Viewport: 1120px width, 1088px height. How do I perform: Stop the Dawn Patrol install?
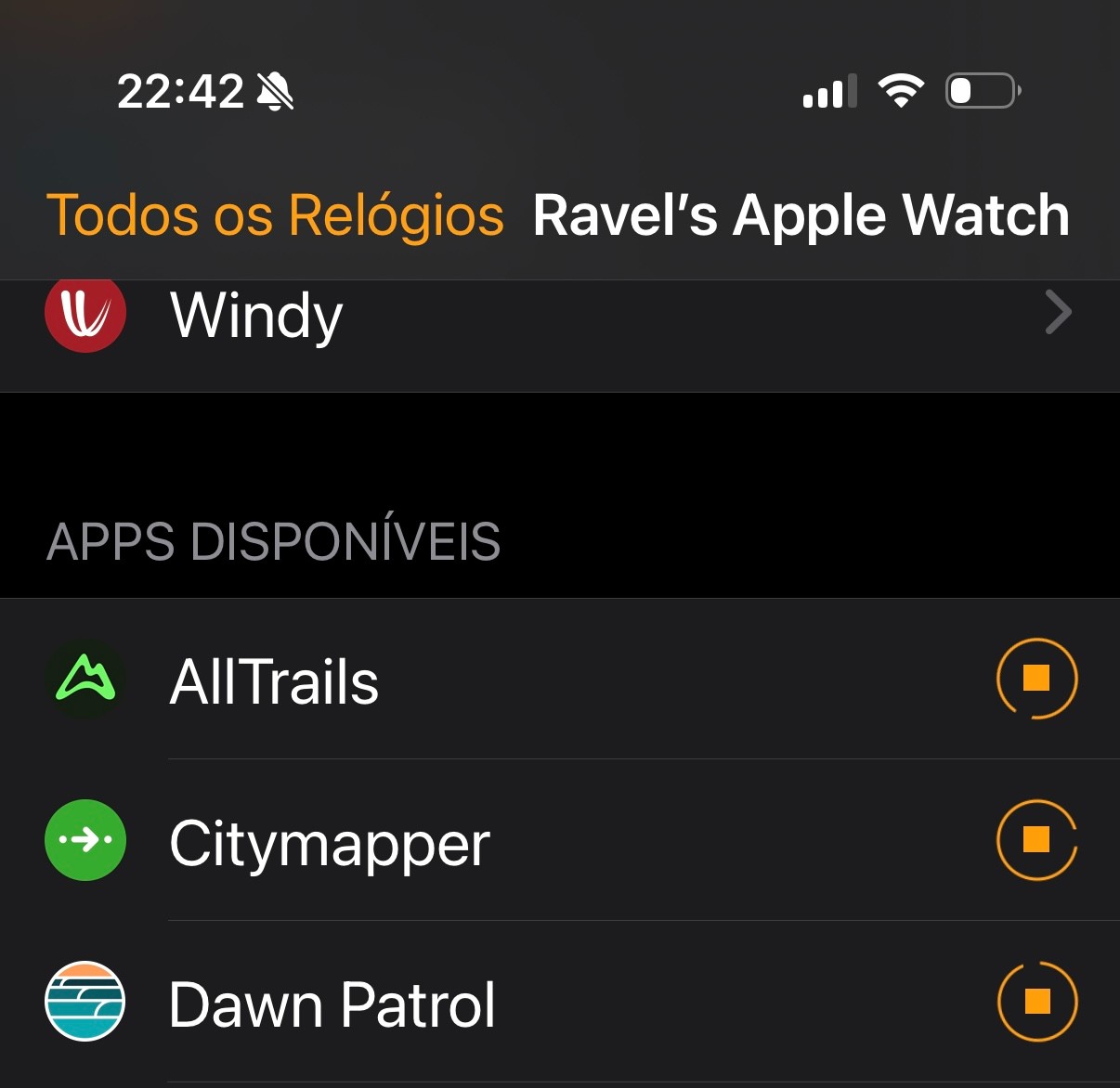click(x=1036, y=1002)
